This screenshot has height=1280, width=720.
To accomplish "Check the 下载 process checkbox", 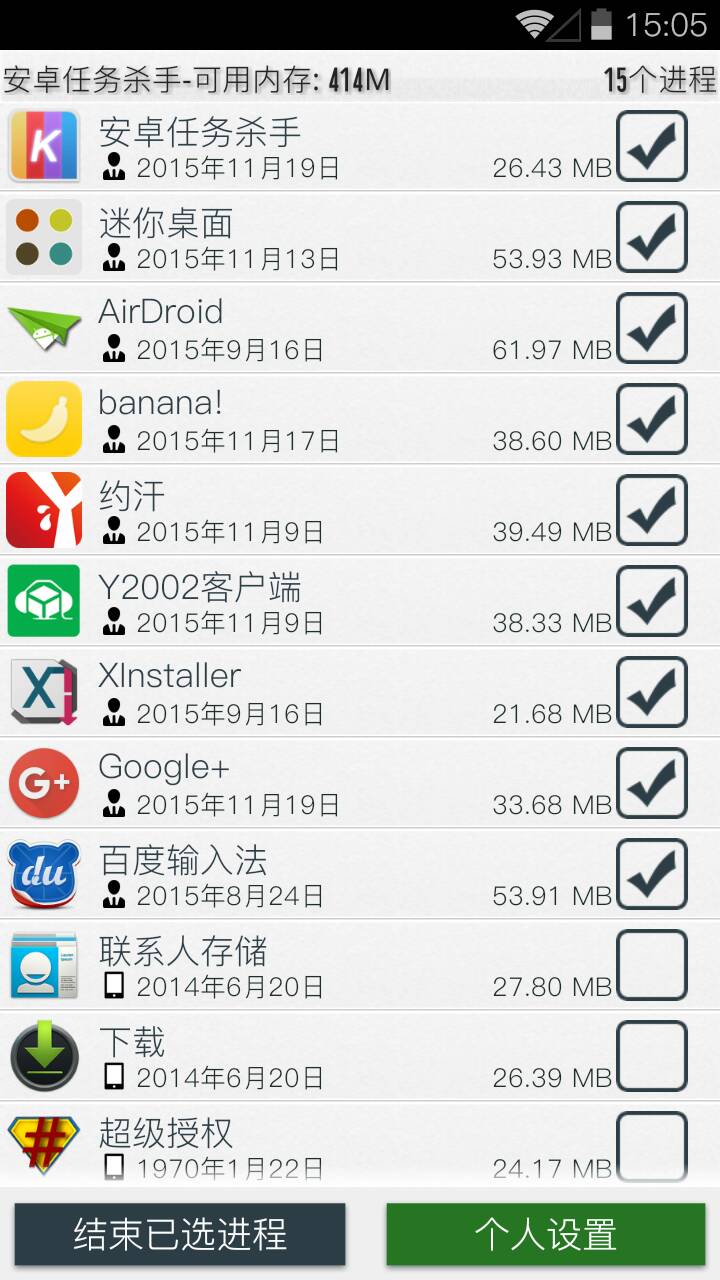I will (x=652, y=1056).
